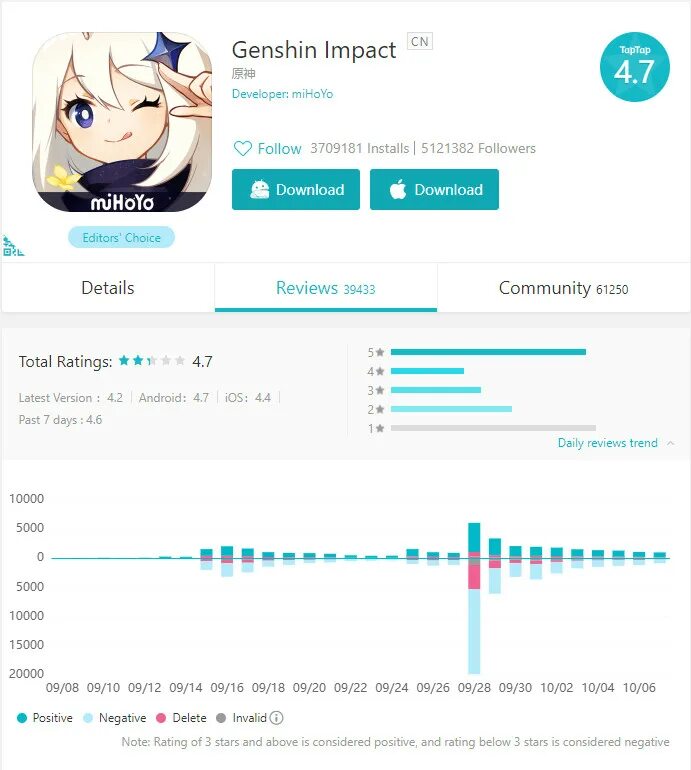Open the developer miHoYo link
The height and width of the screenshot is (770, 691).
pos(282,94)
